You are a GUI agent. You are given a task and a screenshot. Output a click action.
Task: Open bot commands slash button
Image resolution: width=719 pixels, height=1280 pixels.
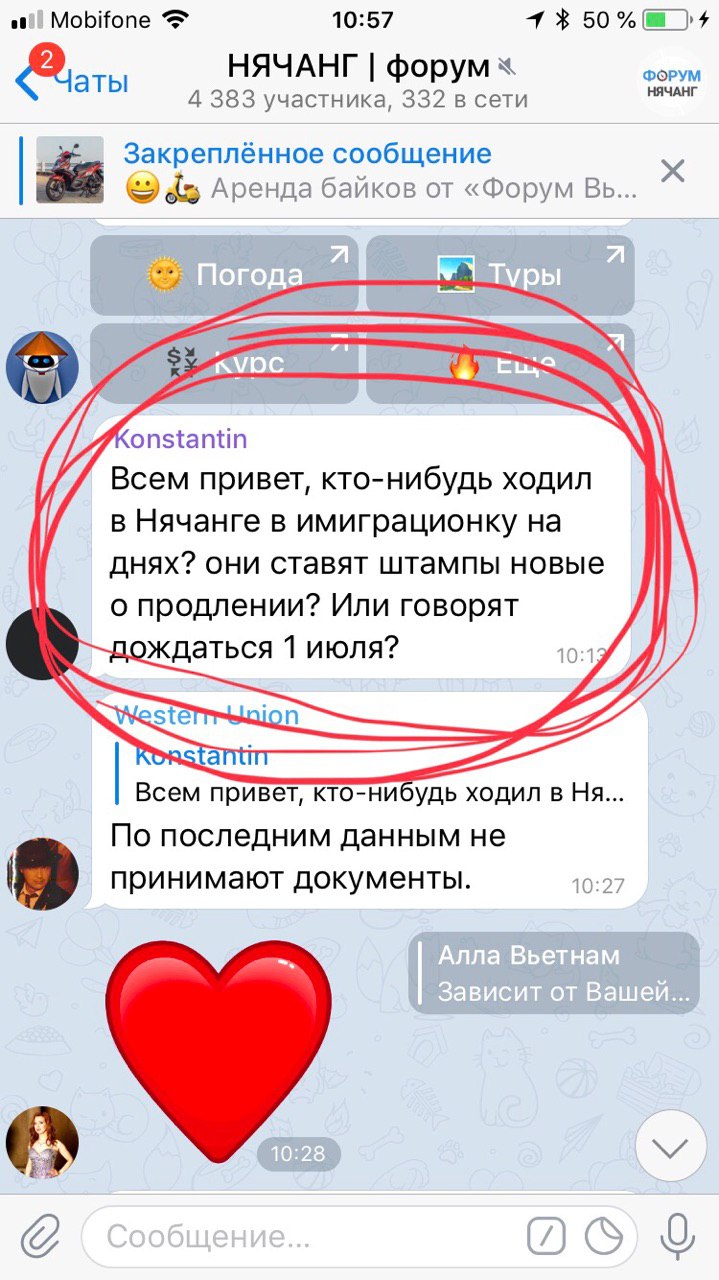546,1237
